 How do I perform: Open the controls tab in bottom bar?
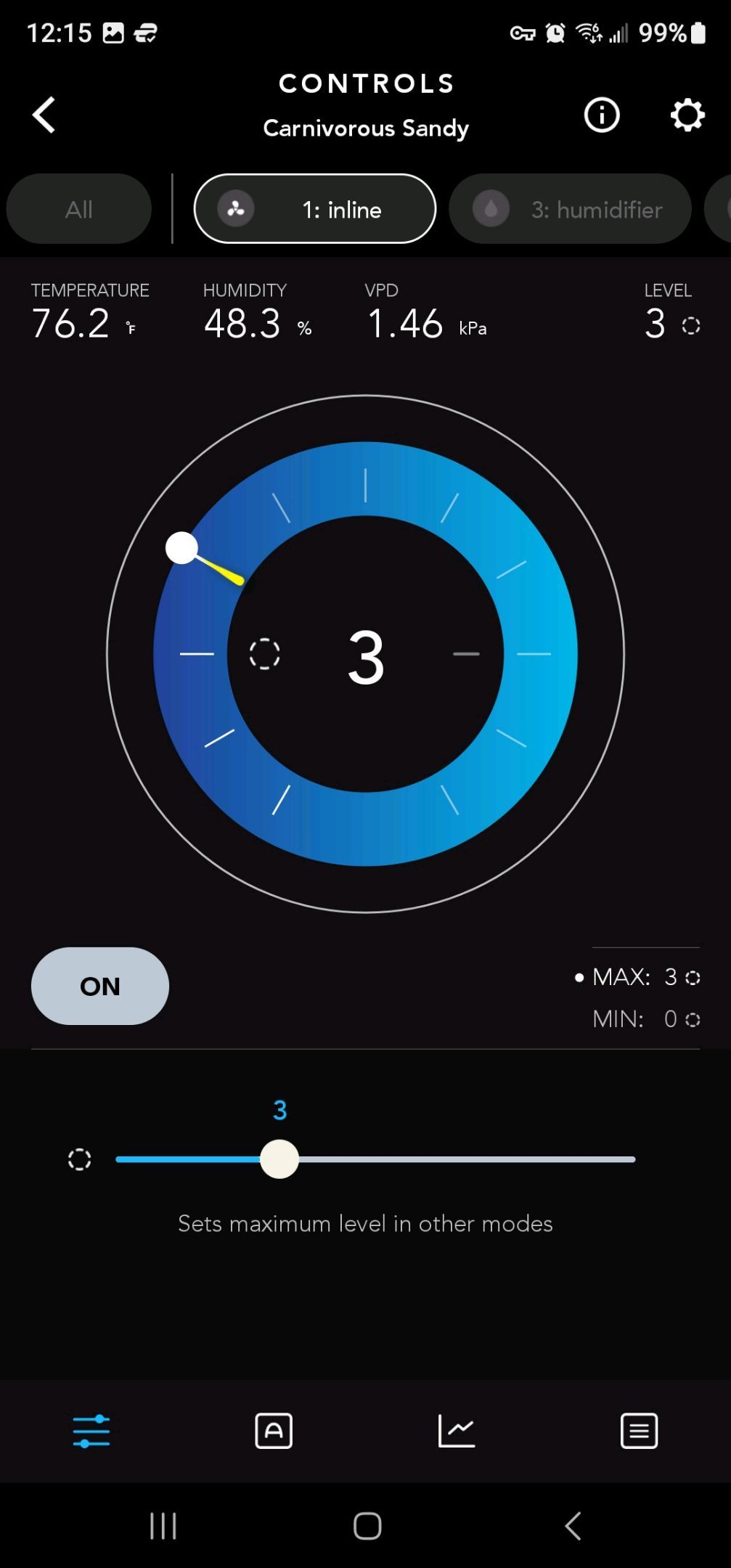91,1431
